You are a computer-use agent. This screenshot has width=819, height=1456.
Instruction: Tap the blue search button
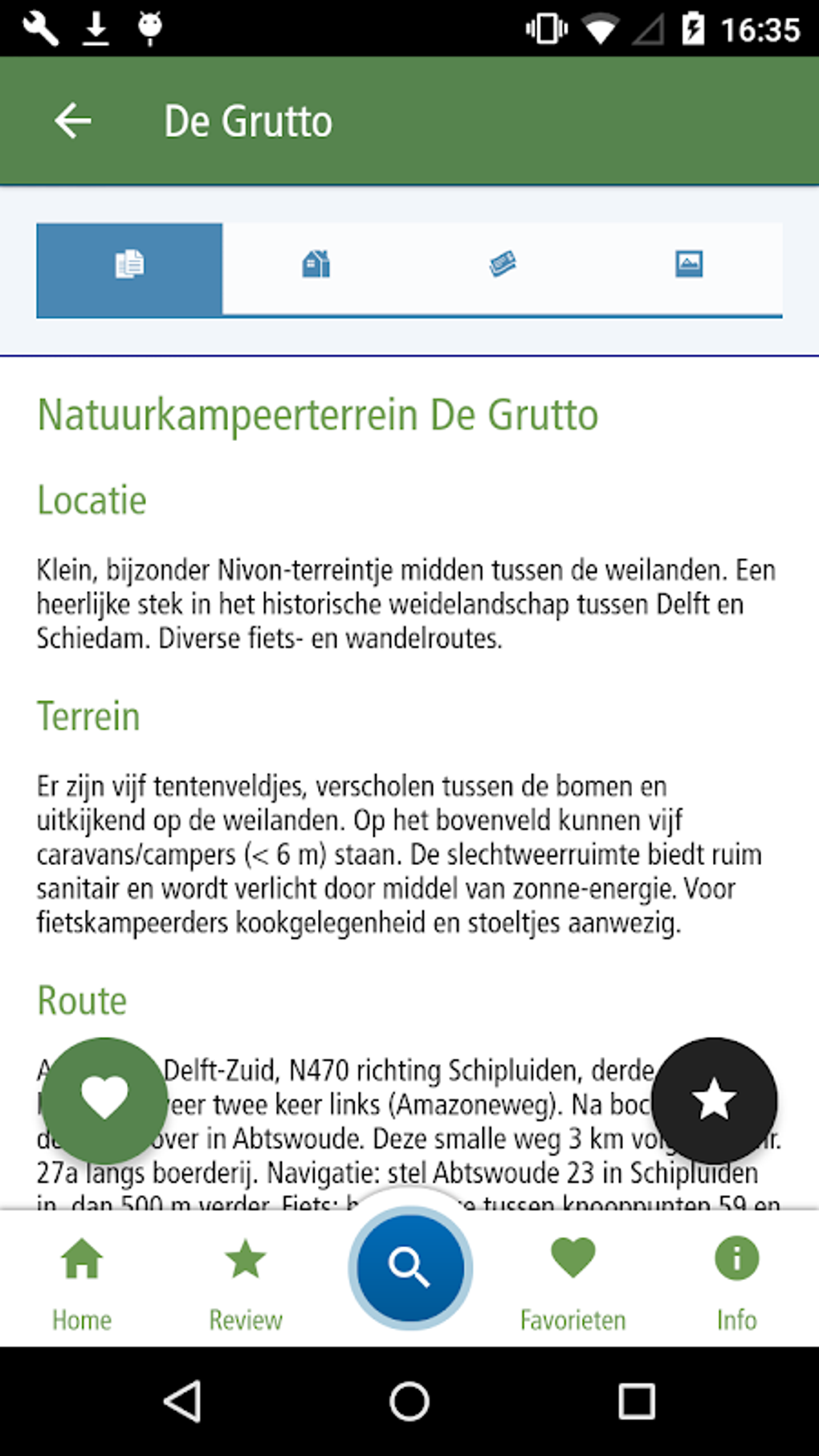click(x=409, y=1268)
